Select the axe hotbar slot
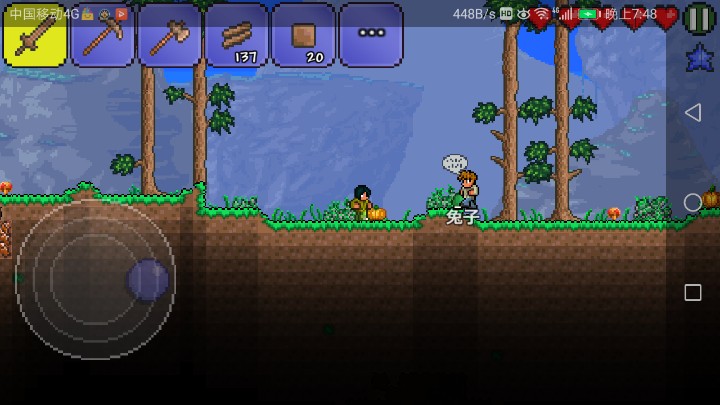720x405 pixels. [169, 36]
